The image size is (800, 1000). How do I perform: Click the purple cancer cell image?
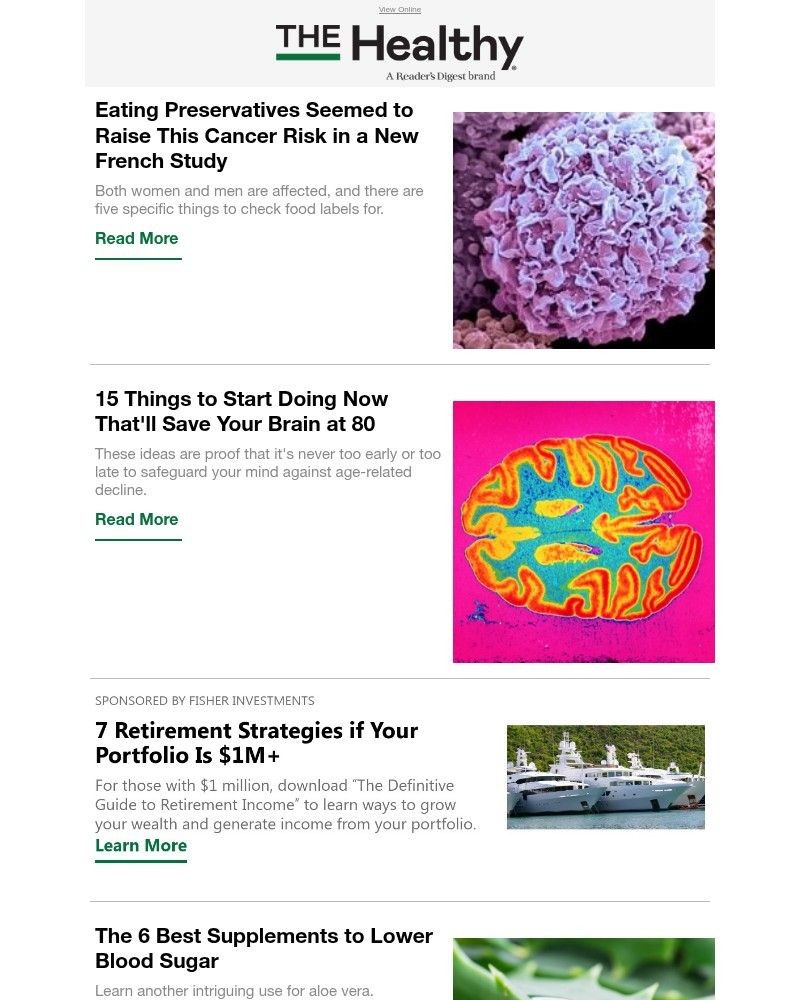(583, 230)
